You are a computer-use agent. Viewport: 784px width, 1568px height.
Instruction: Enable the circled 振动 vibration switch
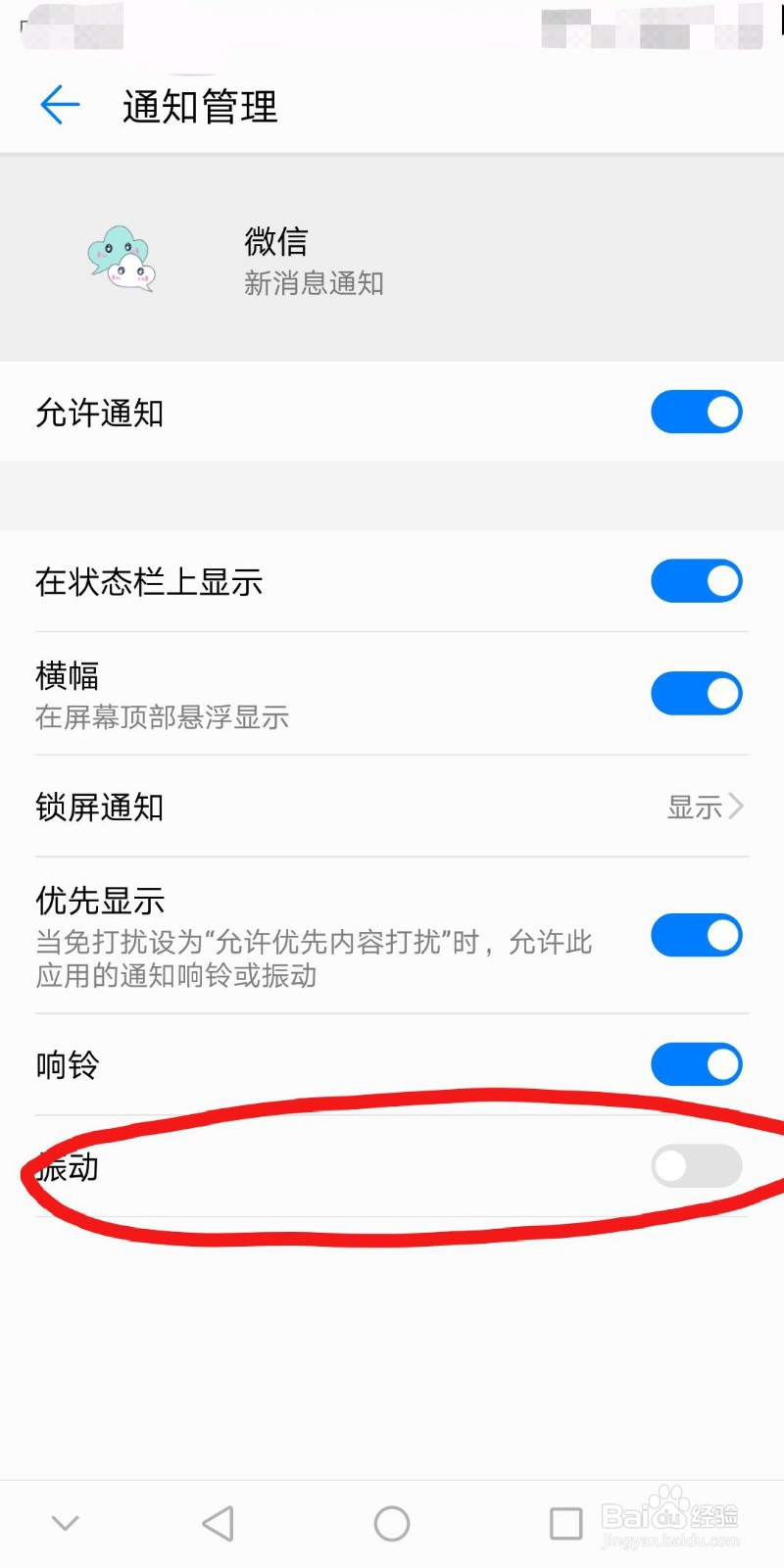(x=696, y=1166)
